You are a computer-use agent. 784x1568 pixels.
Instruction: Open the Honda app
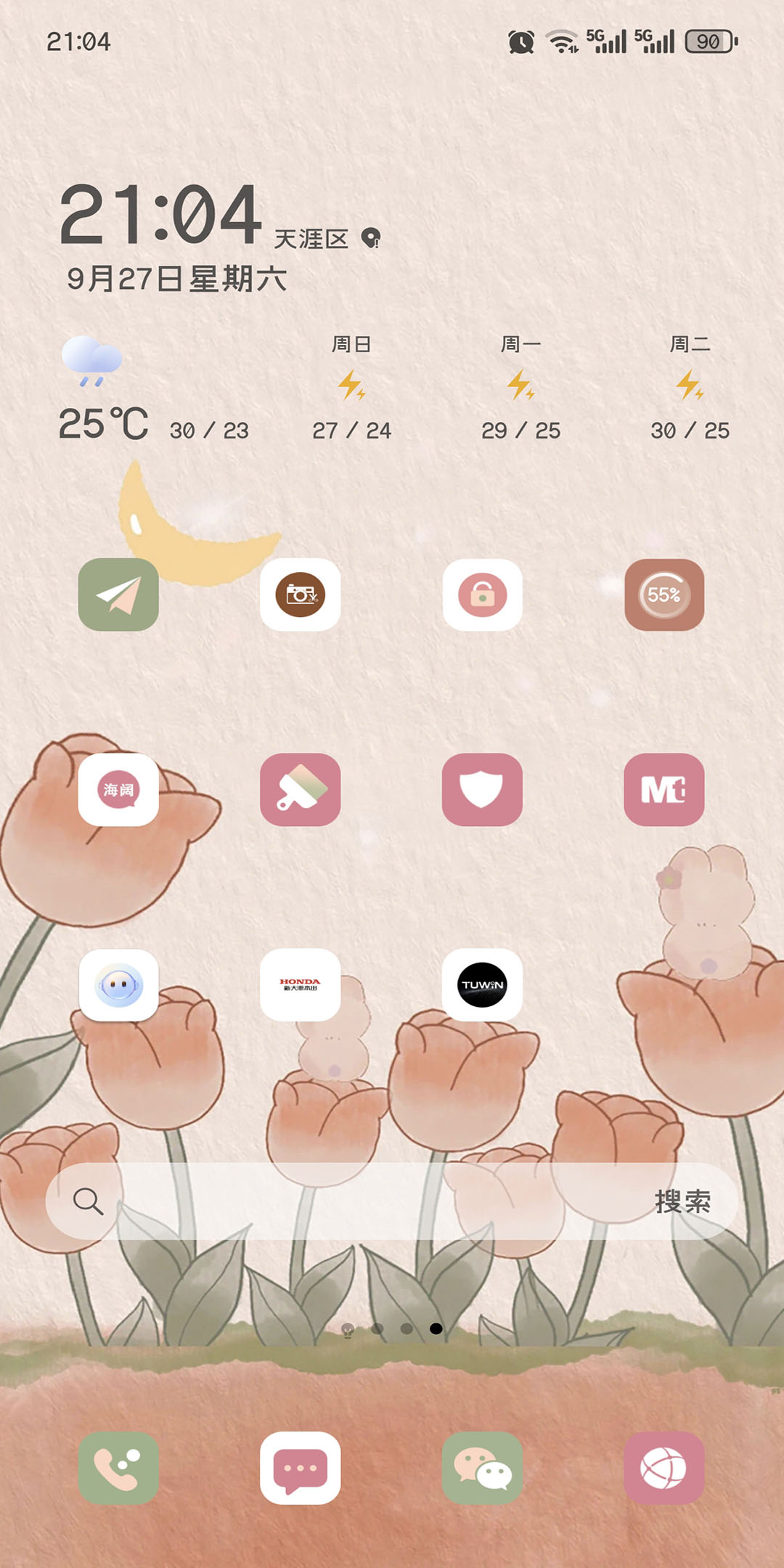point(301,985)
